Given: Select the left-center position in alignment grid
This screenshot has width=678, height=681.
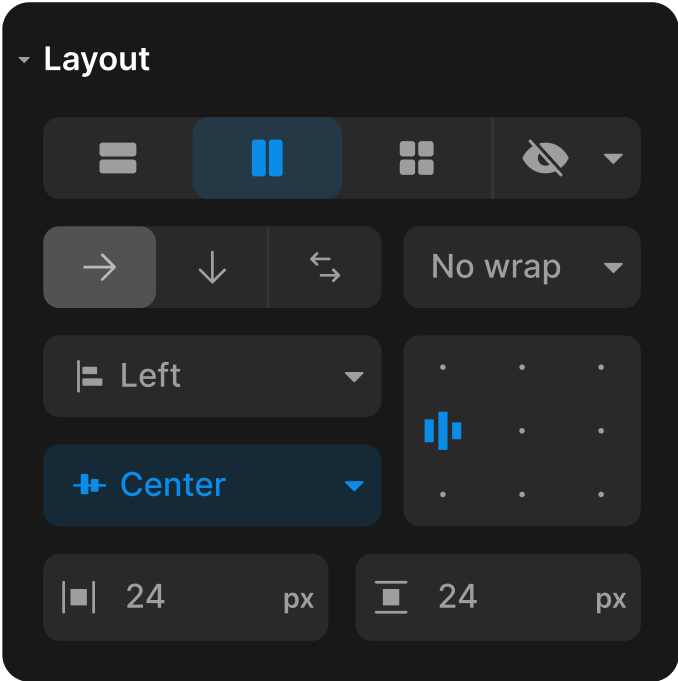Looking at the screenshot, I should (443, 431).
